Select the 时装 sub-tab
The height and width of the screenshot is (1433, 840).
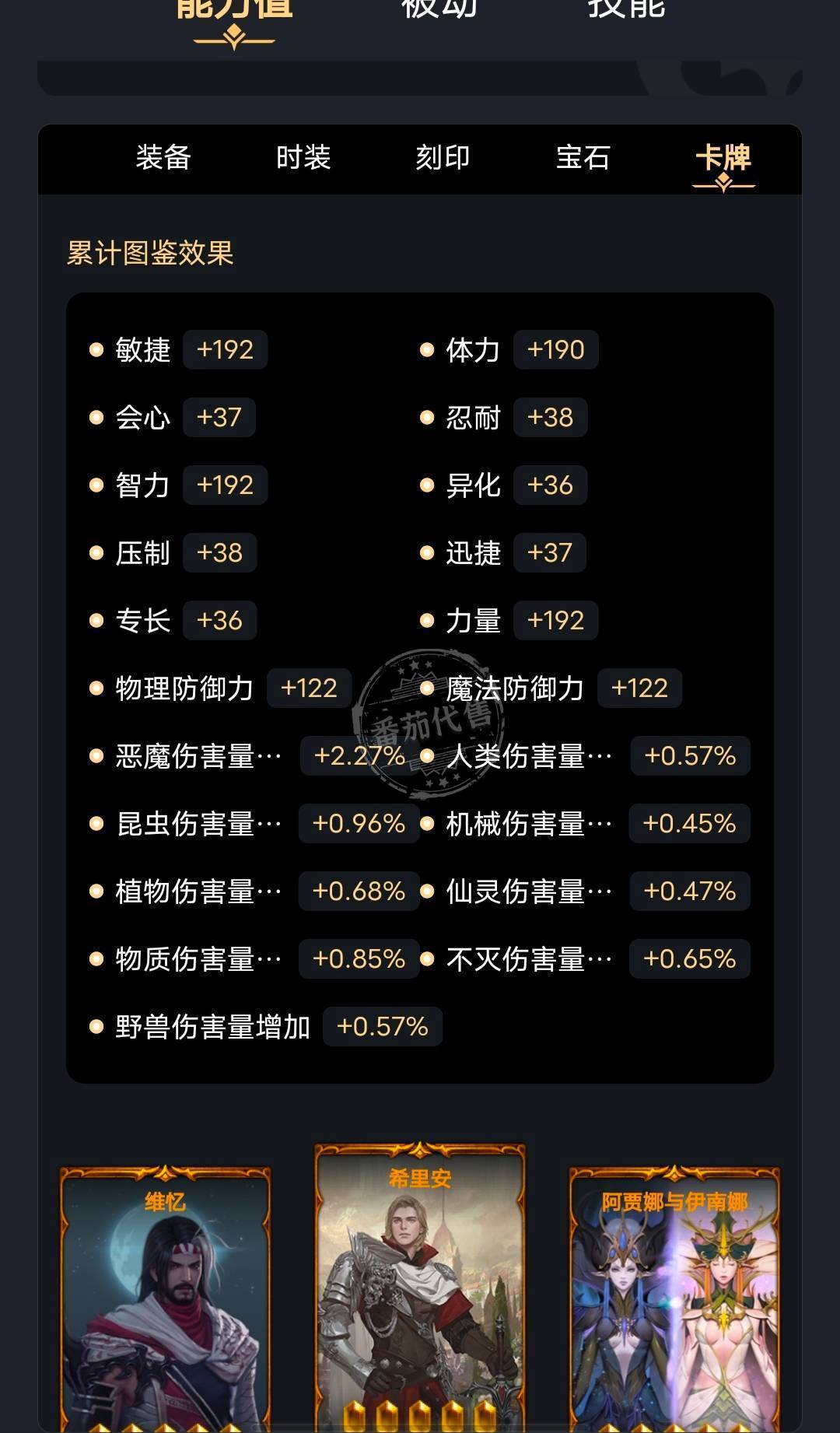tap(303, 158)
